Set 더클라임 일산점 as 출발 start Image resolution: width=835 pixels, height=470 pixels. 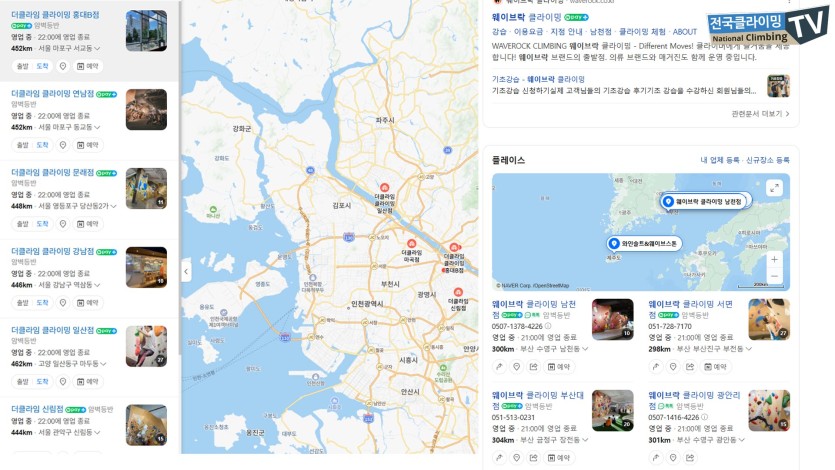[x=22, y=381]
